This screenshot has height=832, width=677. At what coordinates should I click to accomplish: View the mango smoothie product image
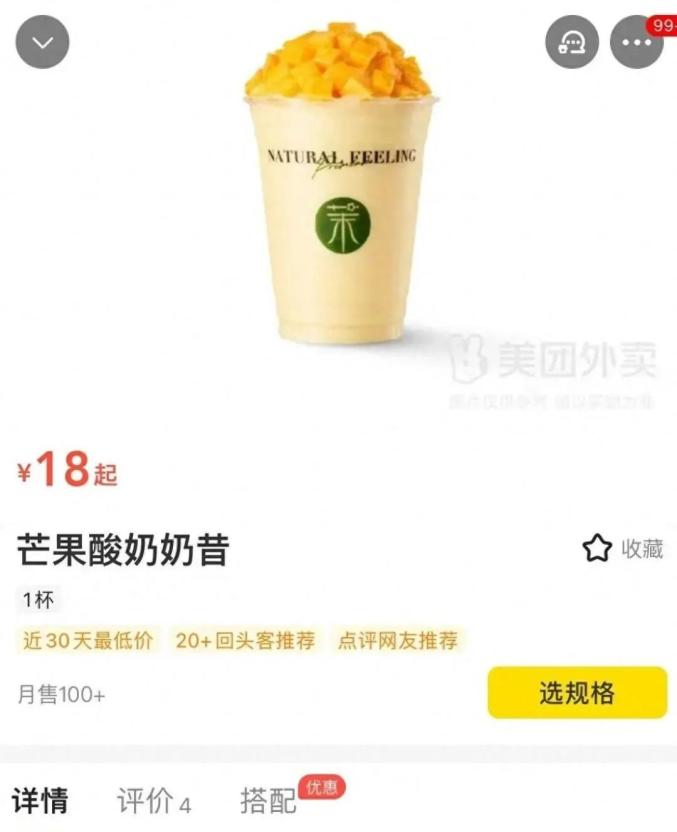[x=340, y=185]
